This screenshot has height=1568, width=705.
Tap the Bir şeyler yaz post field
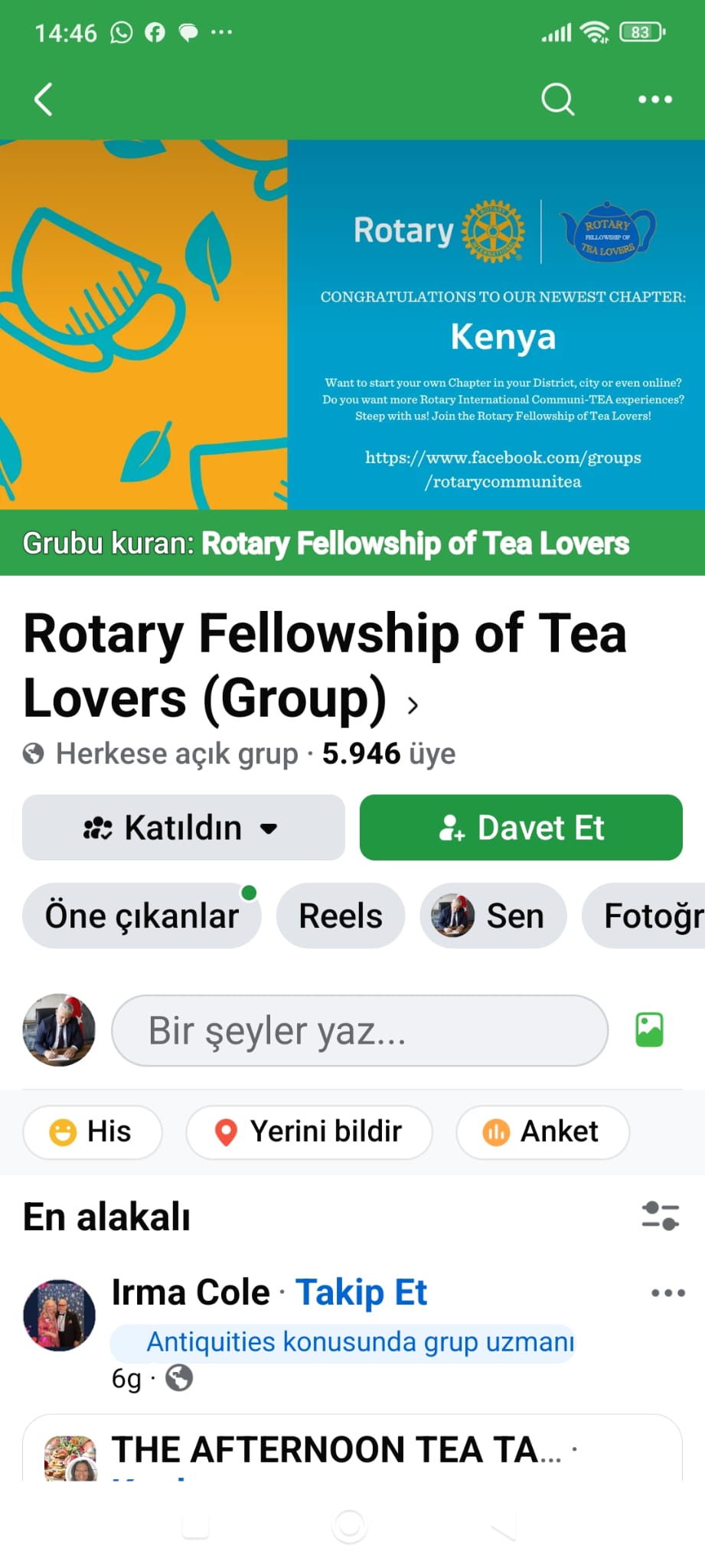[x=359, y=1031]
